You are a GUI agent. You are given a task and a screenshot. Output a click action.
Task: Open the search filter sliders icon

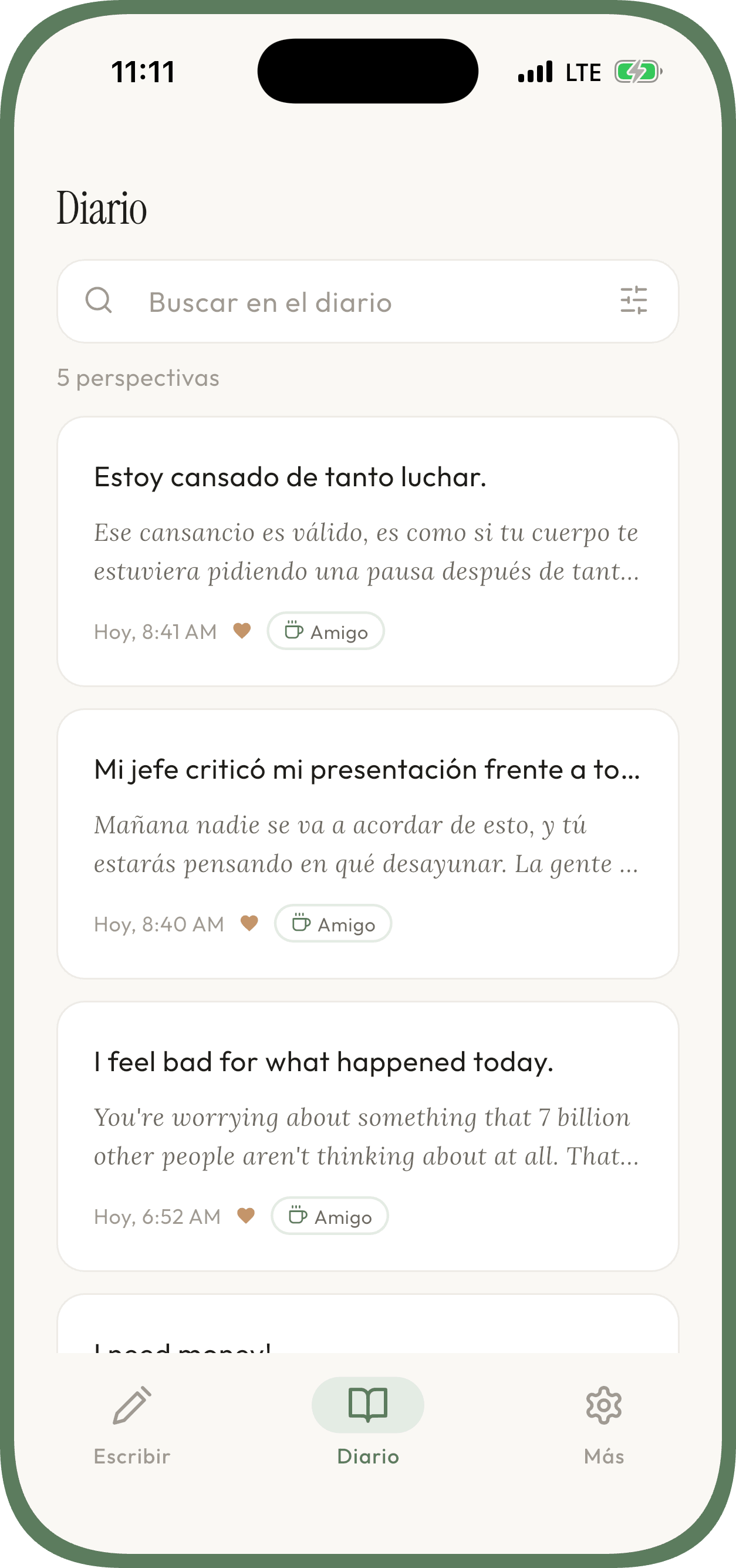(x=635, y=301)
